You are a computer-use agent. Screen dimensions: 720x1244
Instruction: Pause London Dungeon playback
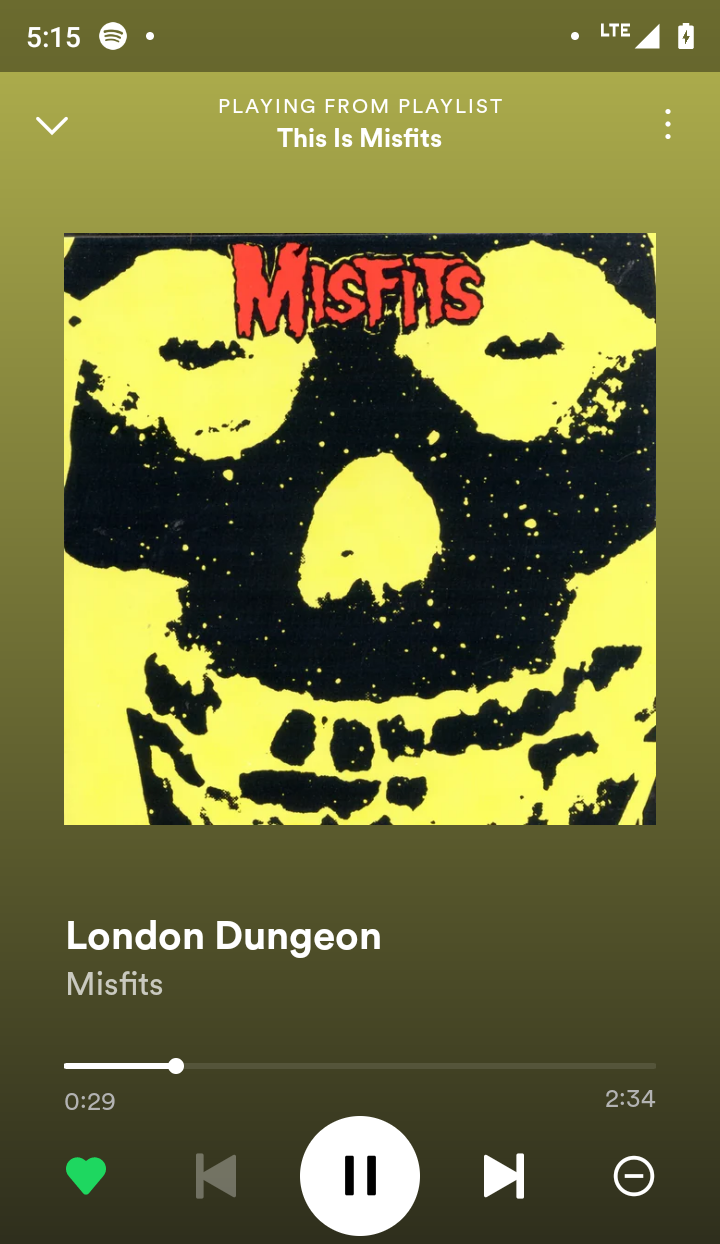click(360, 1175)
